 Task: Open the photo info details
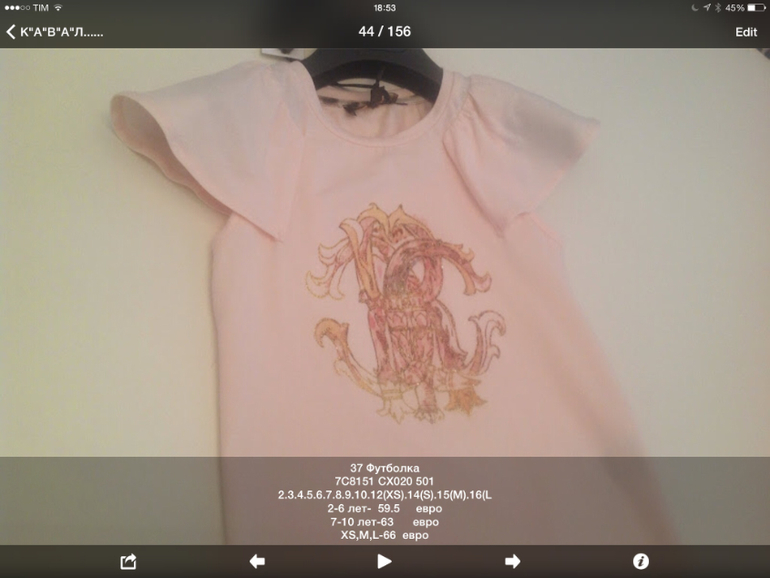(641, 561)
